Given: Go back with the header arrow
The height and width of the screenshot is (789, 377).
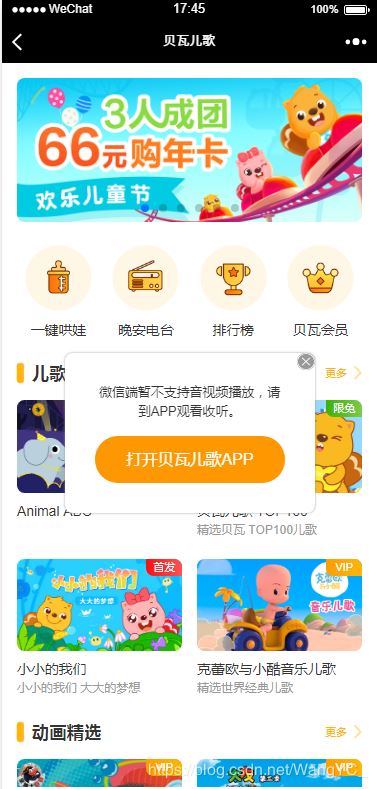Looking at the screenshot, I should point(17,42).
